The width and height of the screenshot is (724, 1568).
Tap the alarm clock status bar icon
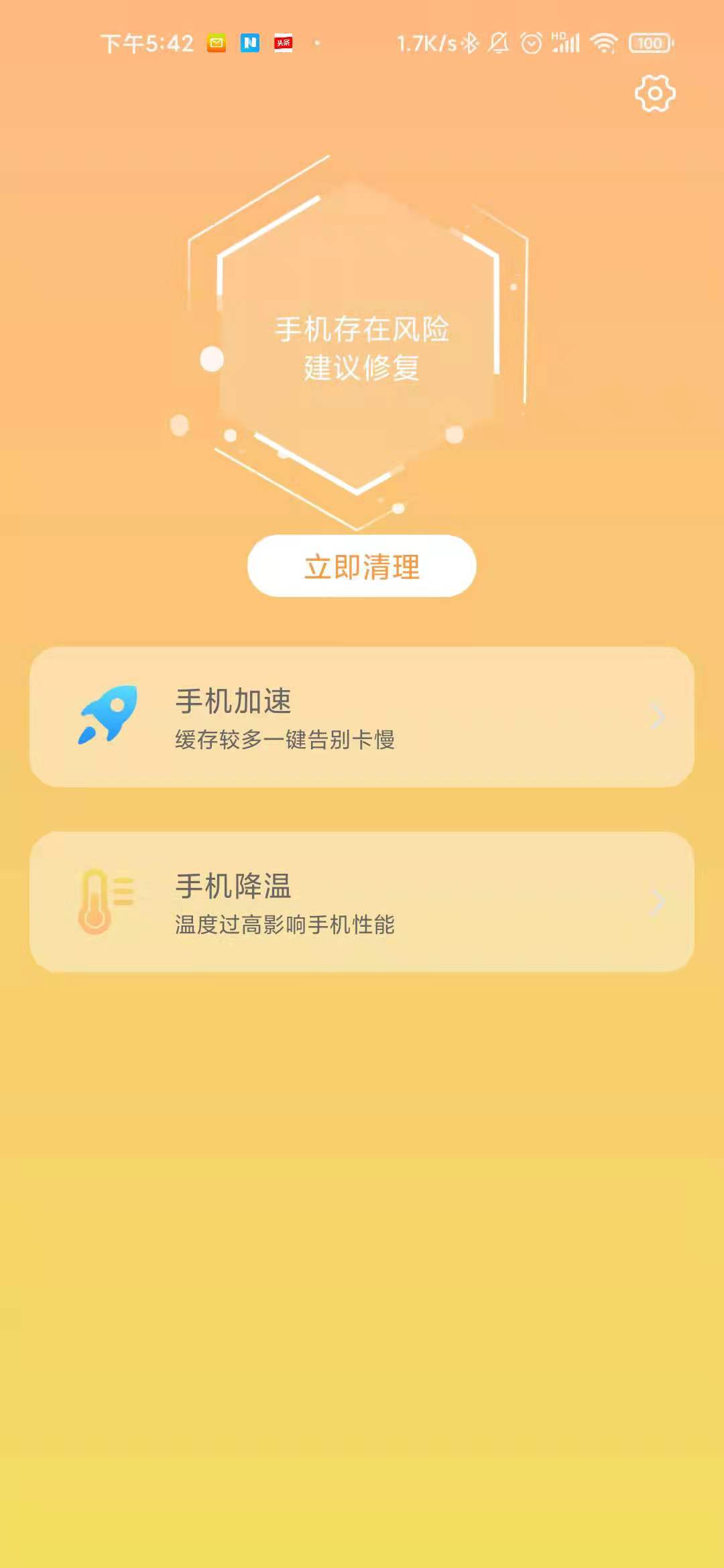tap(532, 42)
